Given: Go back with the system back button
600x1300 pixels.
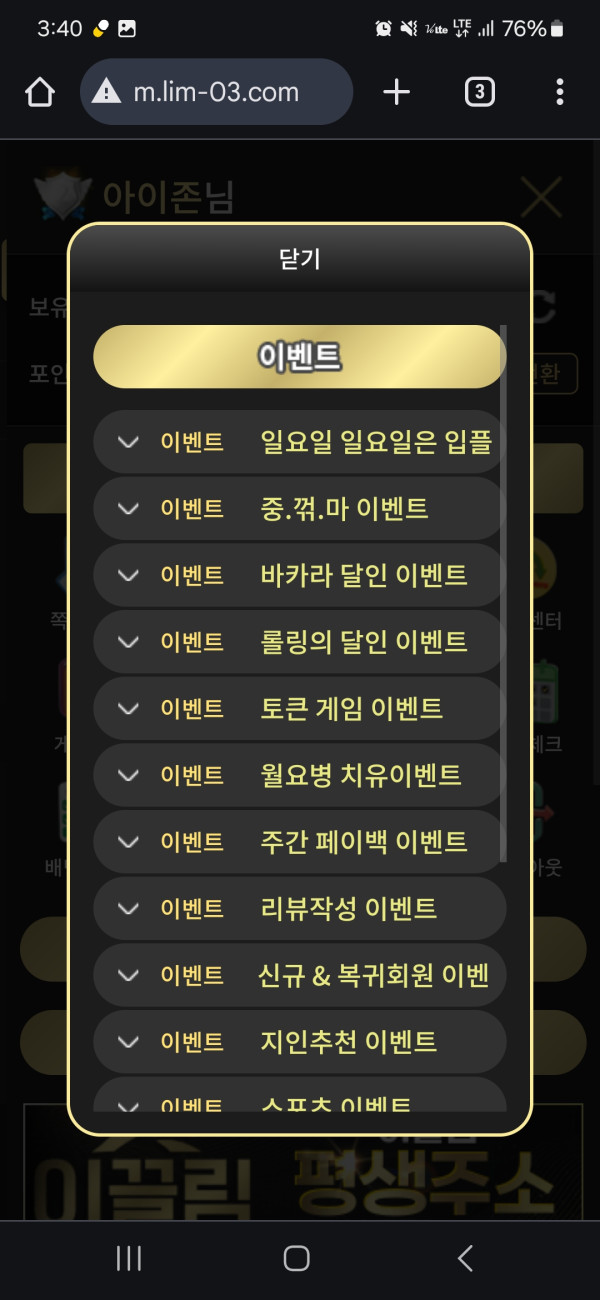Looking at the screenshot, I should pos(465,1258).
